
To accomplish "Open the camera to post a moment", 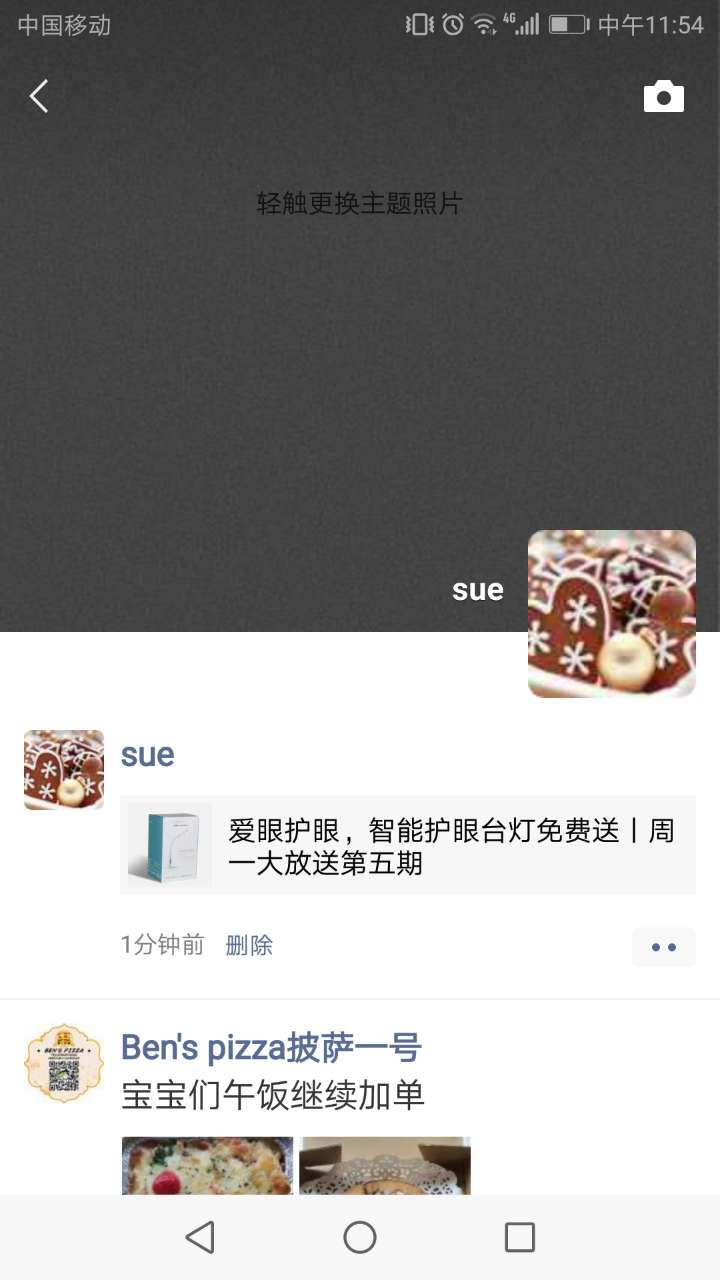I will point(663,97).
